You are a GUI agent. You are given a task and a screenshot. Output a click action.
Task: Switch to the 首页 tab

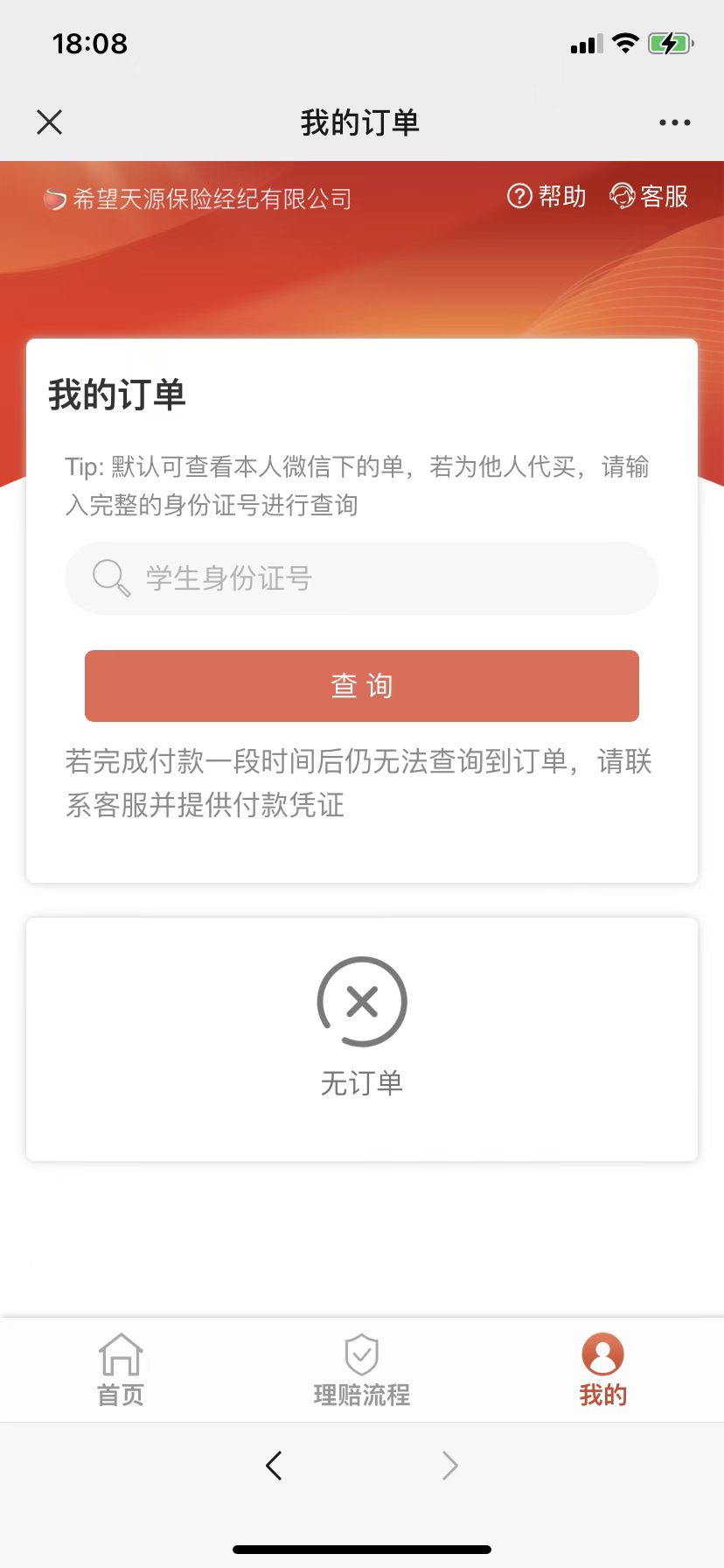coord(121,1370)
